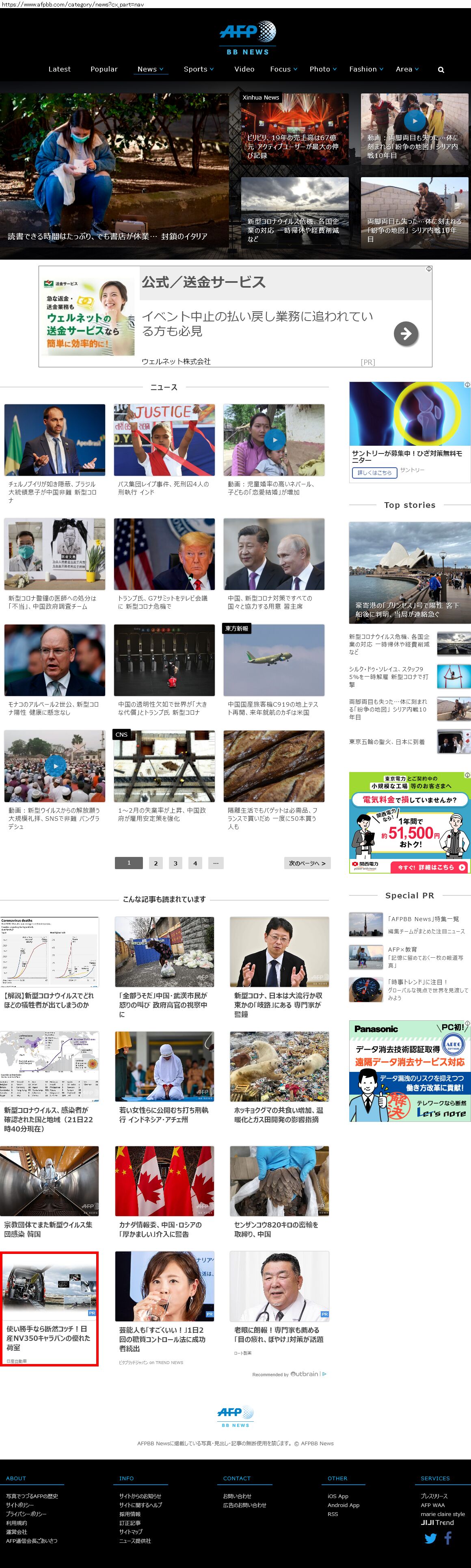Open the Italy lockdown bookstore headline story
Screen dimensions: 471x1568
coord(108,236)
